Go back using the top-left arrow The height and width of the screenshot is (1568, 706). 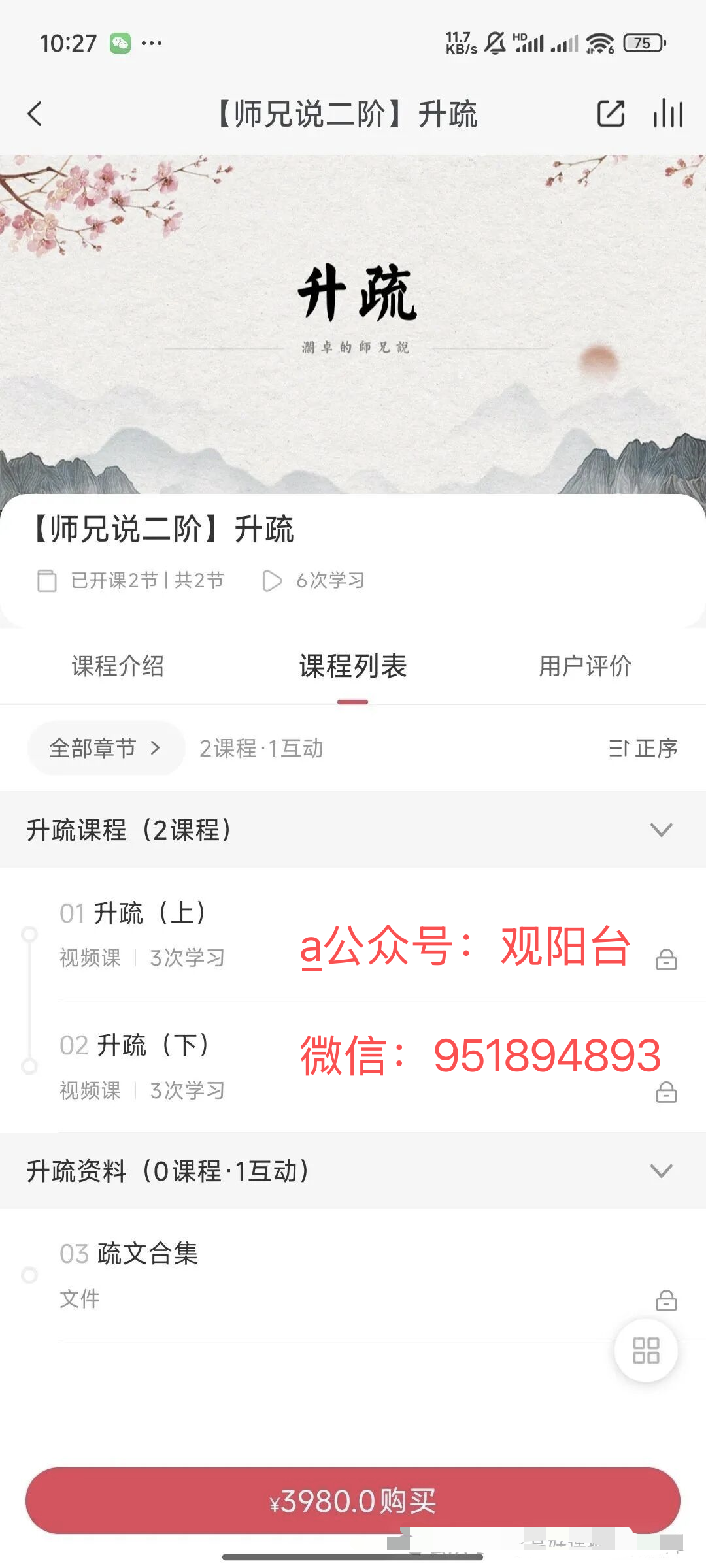coord(35,114)
